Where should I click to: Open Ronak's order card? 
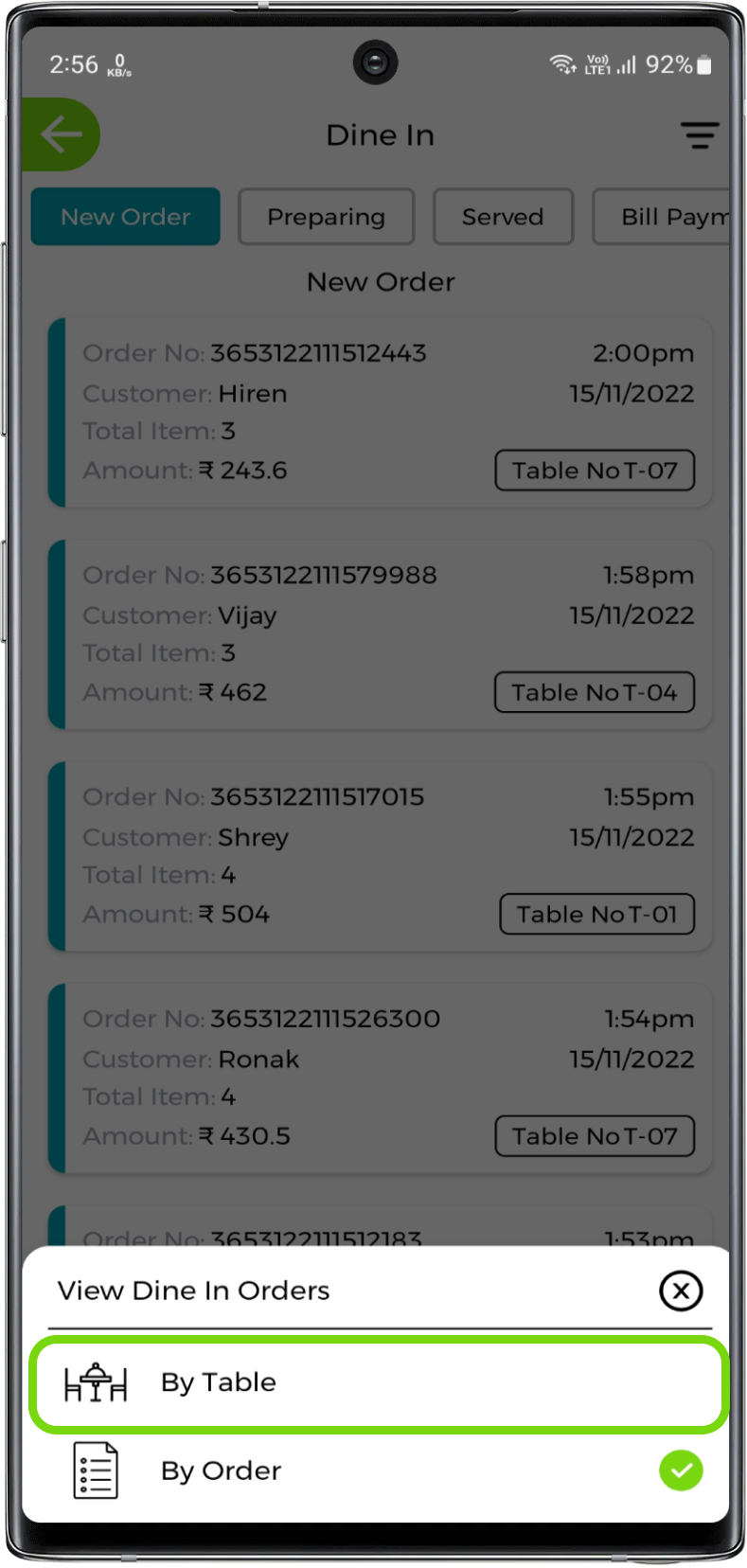coord(379,1078)
